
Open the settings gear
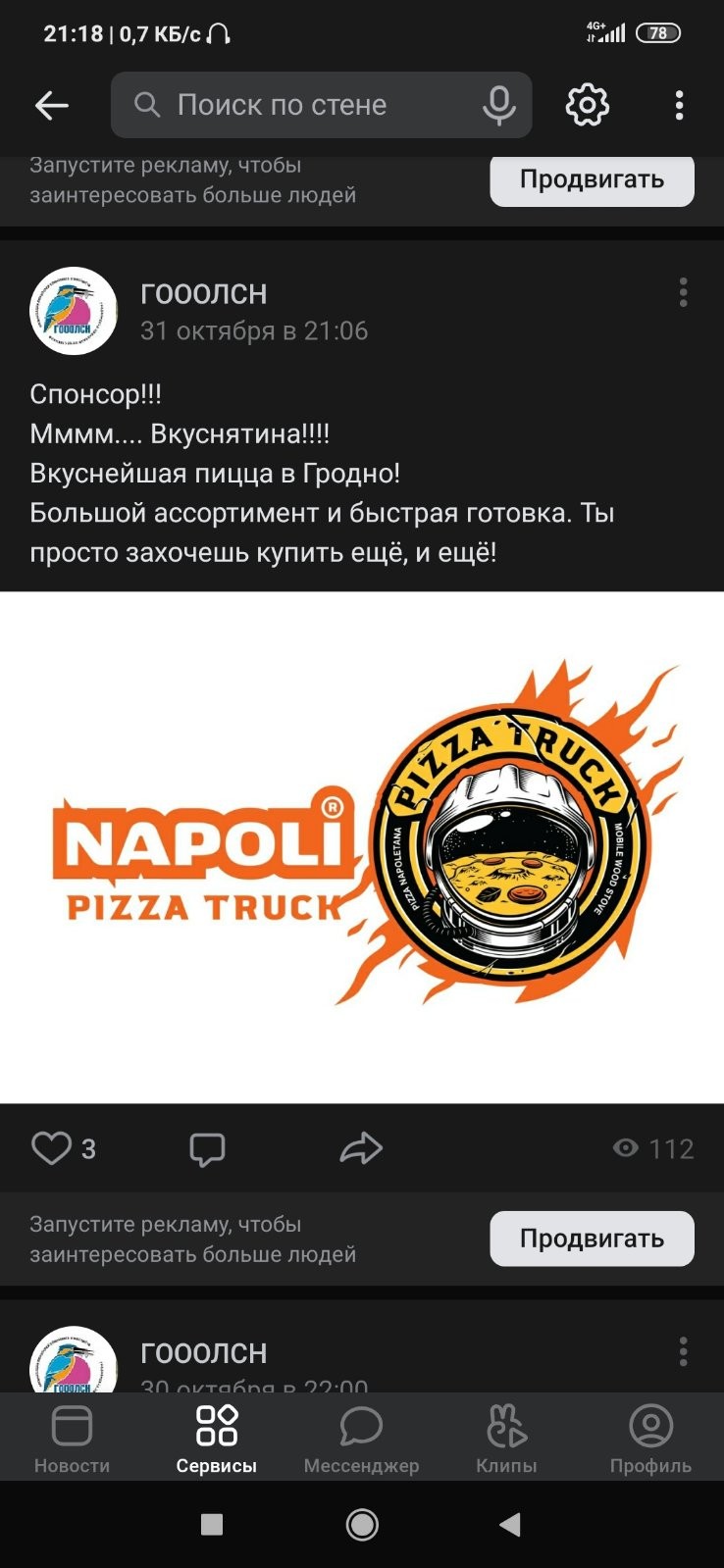pos(588,106)
